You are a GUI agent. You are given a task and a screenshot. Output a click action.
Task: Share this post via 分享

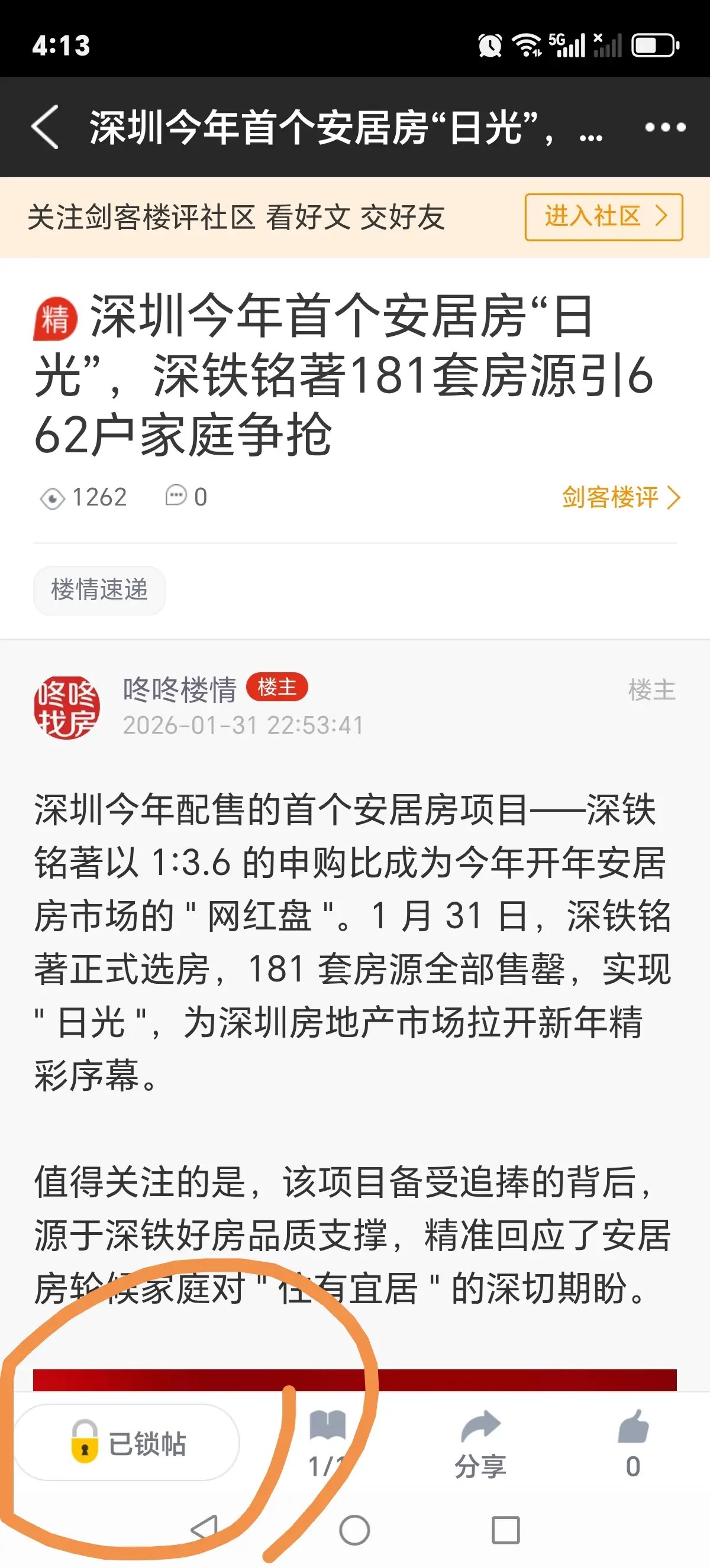pos(480,1444)
